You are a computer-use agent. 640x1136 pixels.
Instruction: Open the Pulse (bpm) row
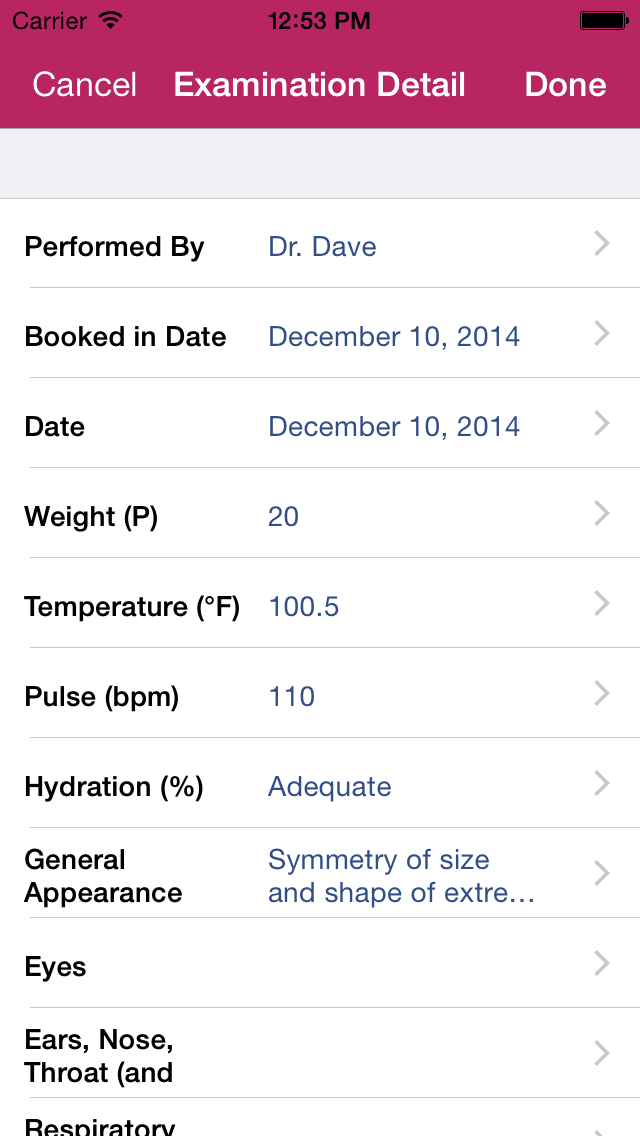coord(320,696)
